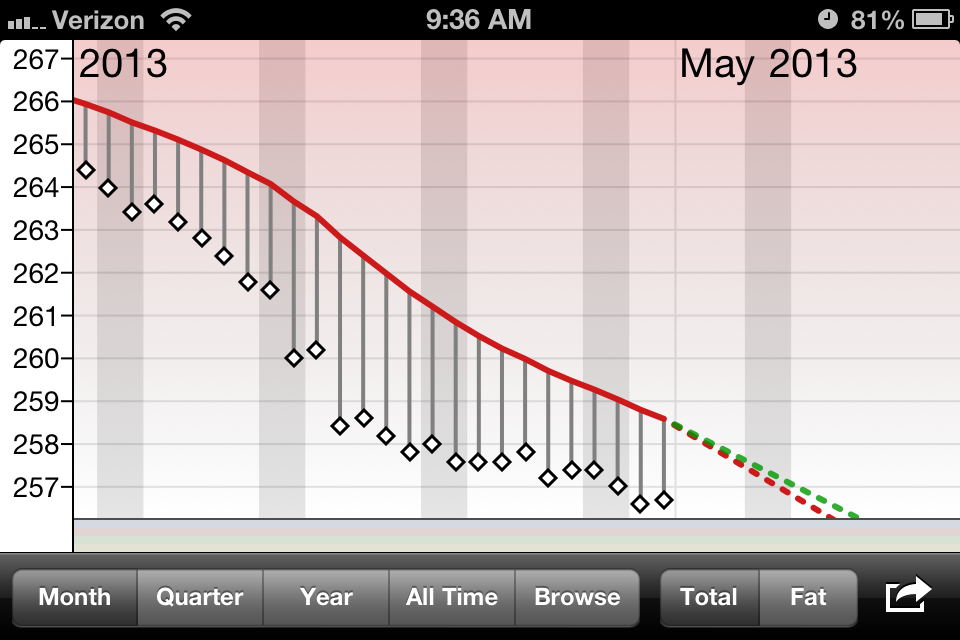Show the Year chart
The height and width of the screenshot is (640, 960).
tap(326, 598)
